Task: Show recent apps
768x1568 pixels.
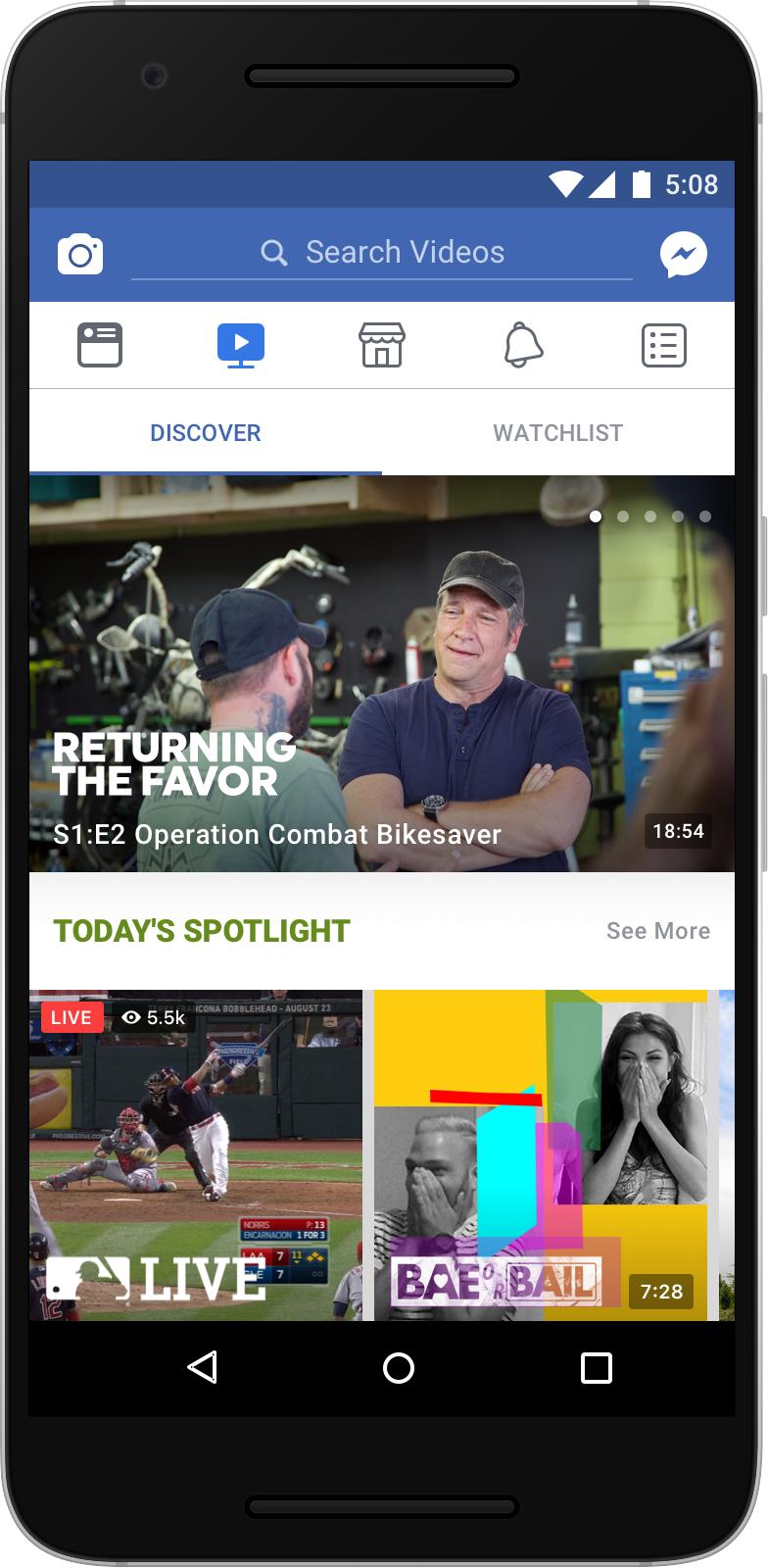Action: click(x=596, y=1367)
